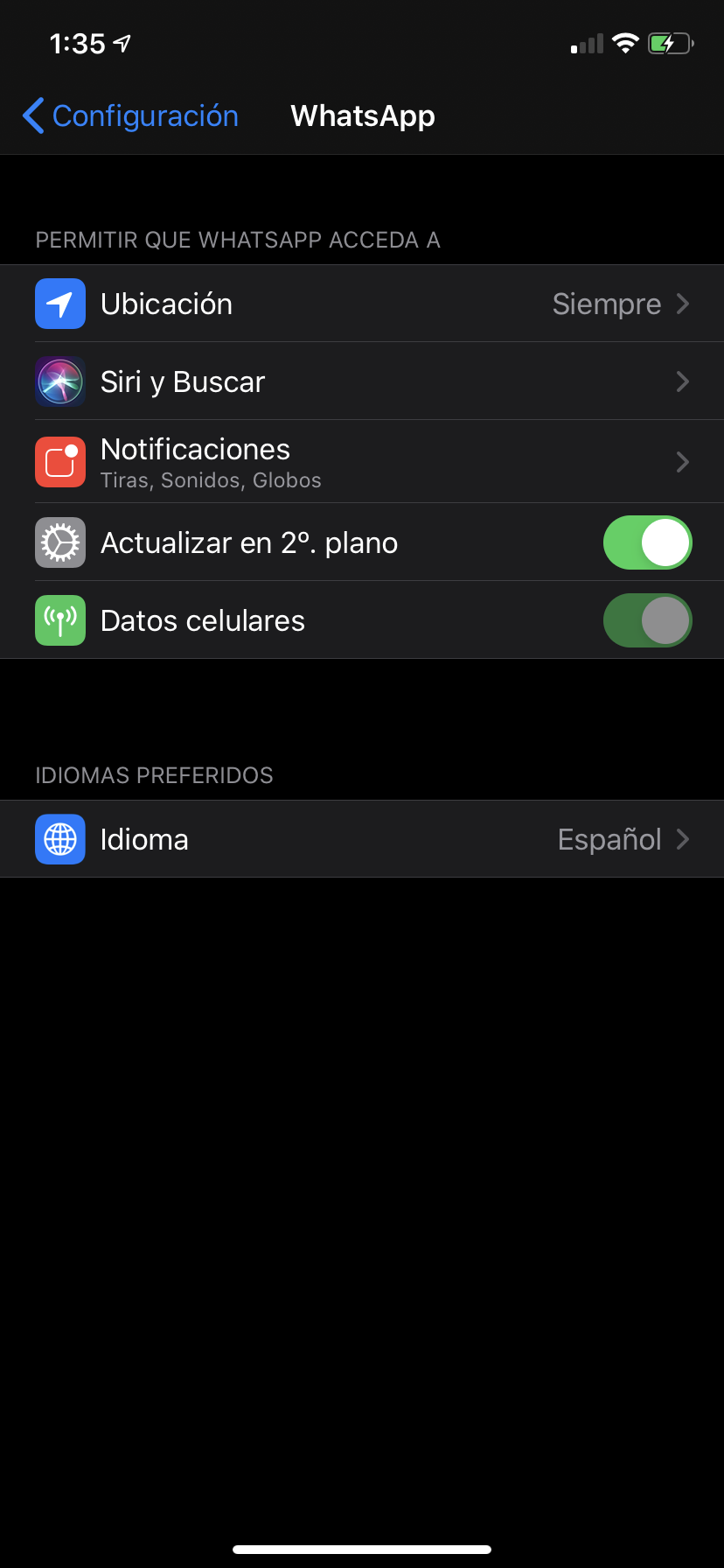Open Notificaciones settings

(362, 461)
